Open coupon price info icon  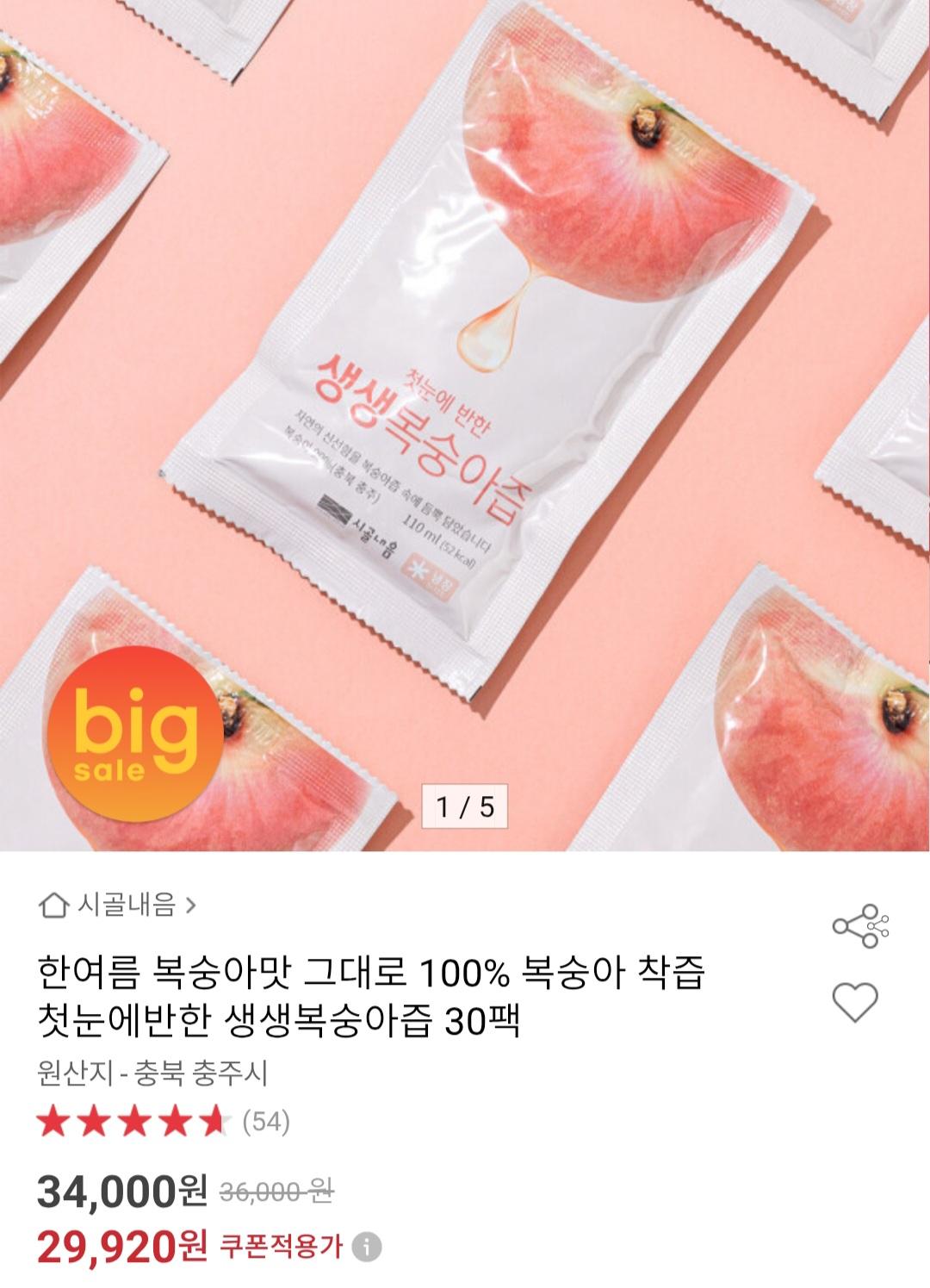[367, 1247]
